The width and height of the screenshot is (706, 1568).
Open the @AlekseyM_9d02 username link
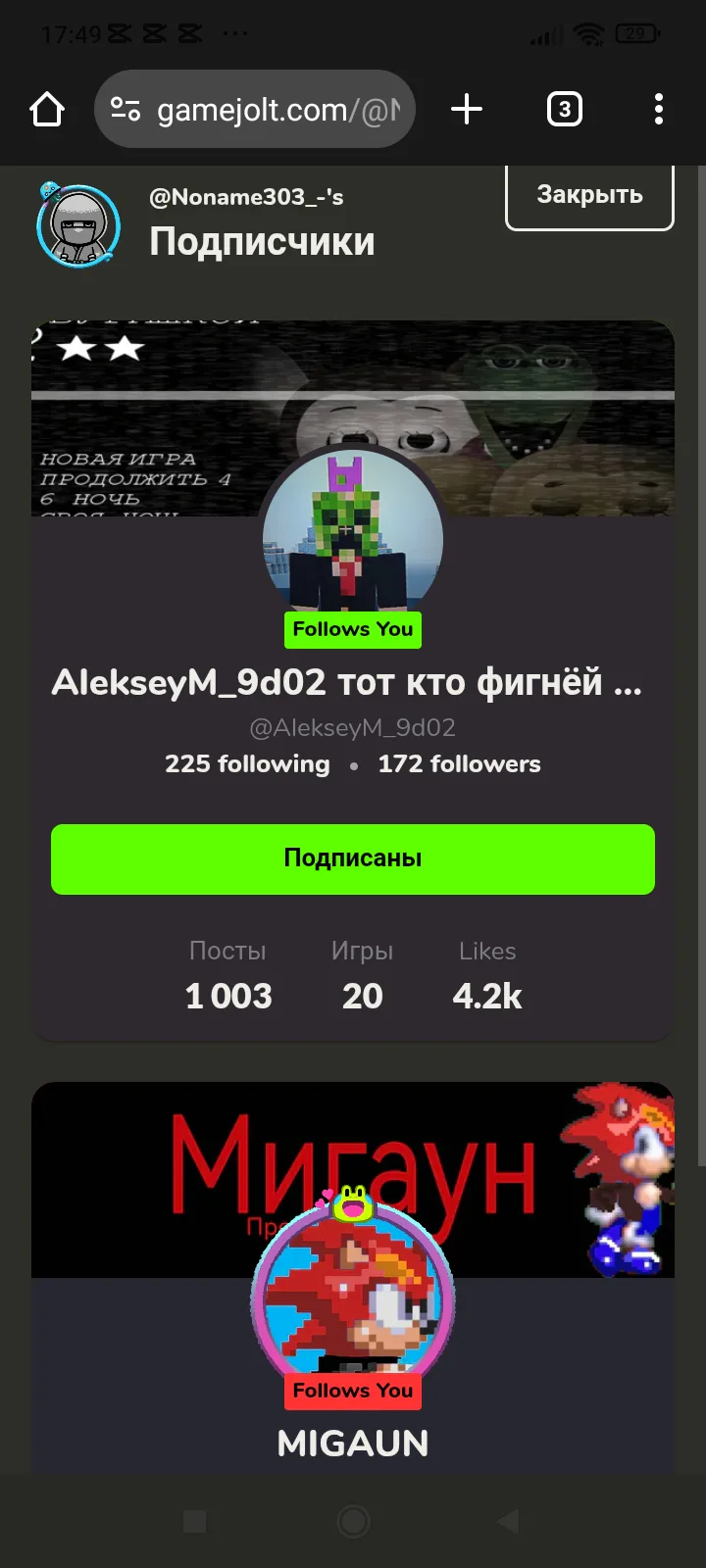click(353, 727)
